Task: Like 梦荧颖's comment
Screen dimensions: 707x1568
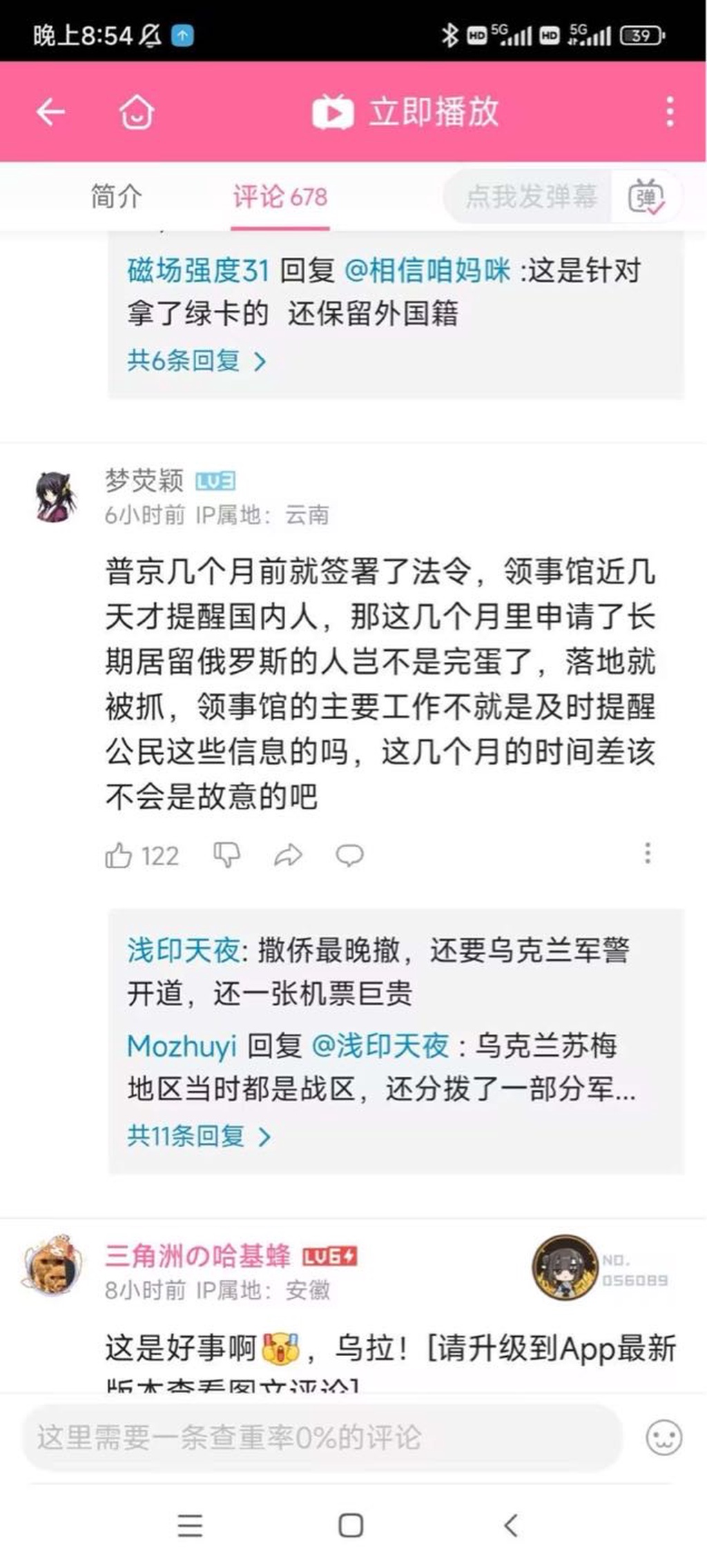Action: click(x=119, y=856)
